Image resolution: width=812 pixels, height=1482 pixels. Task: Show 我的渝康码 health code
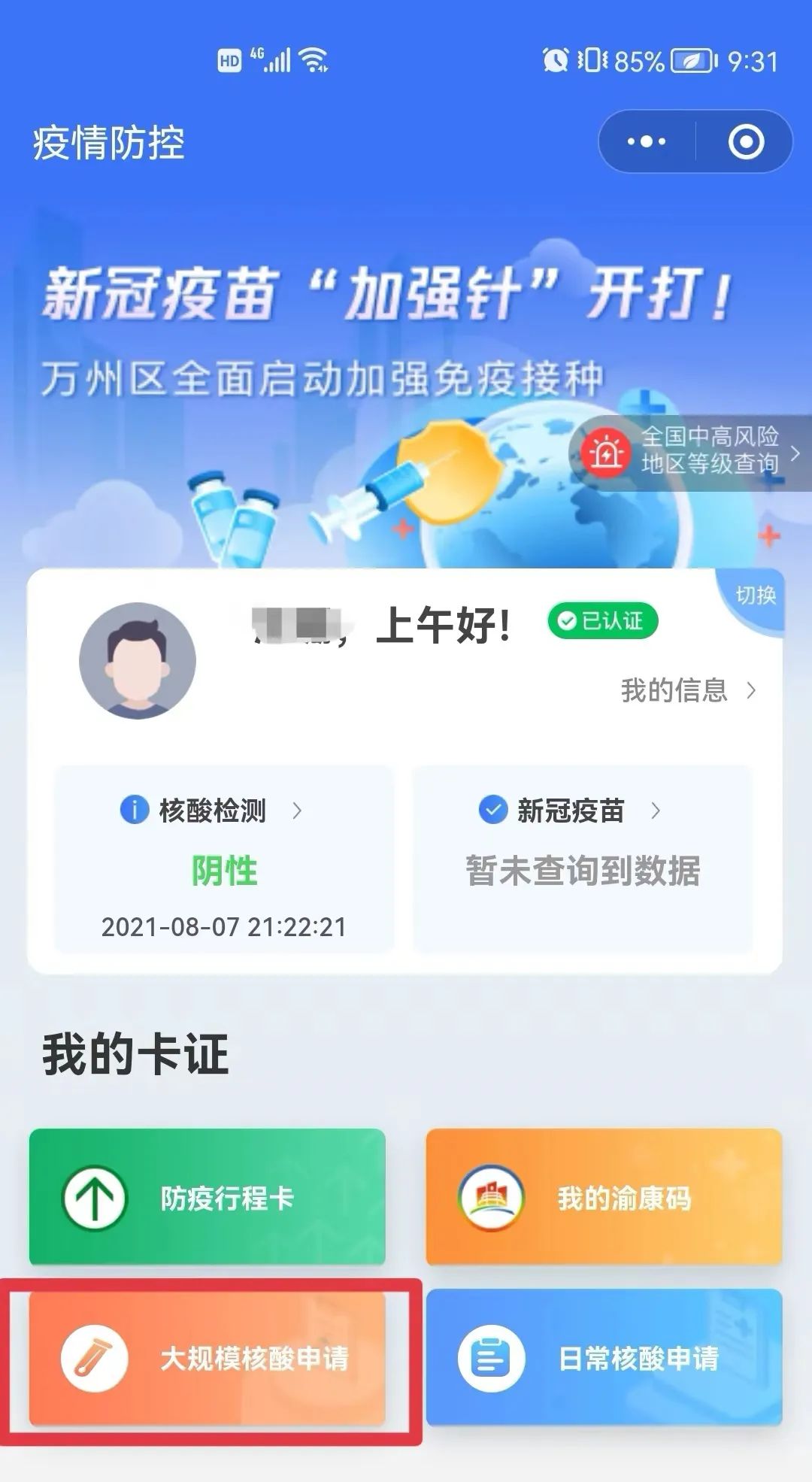point(604,1197)
